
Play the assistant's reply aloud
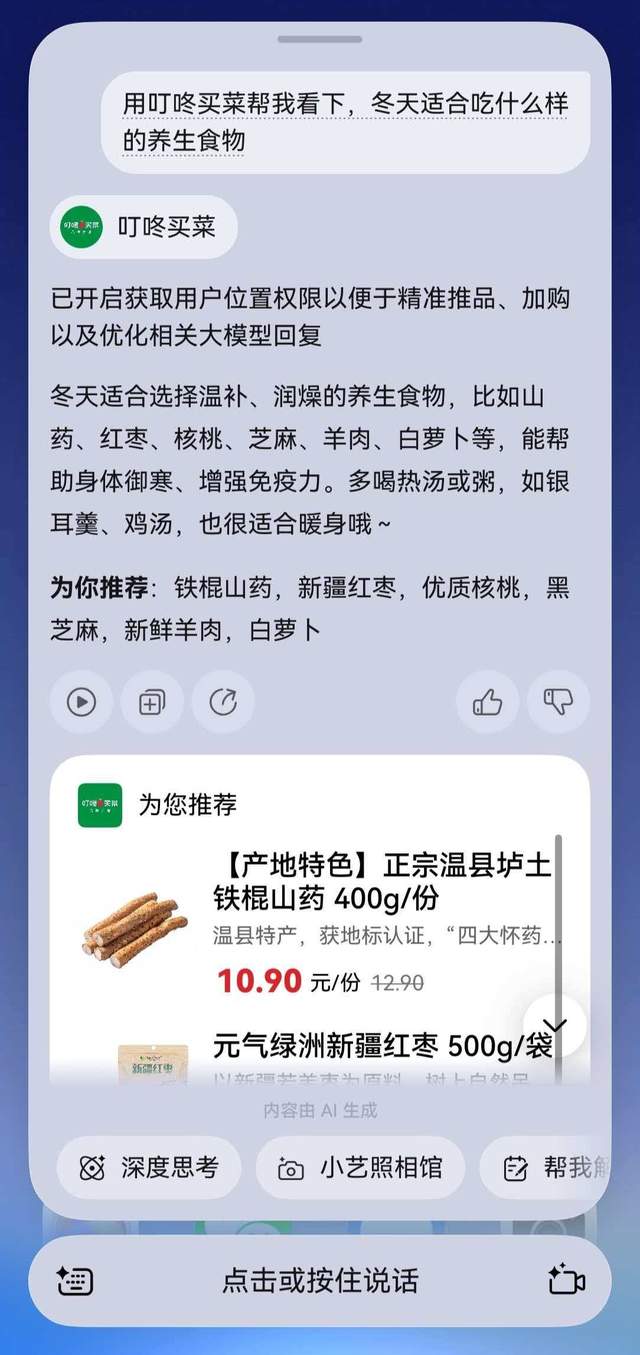coord(81,702)
